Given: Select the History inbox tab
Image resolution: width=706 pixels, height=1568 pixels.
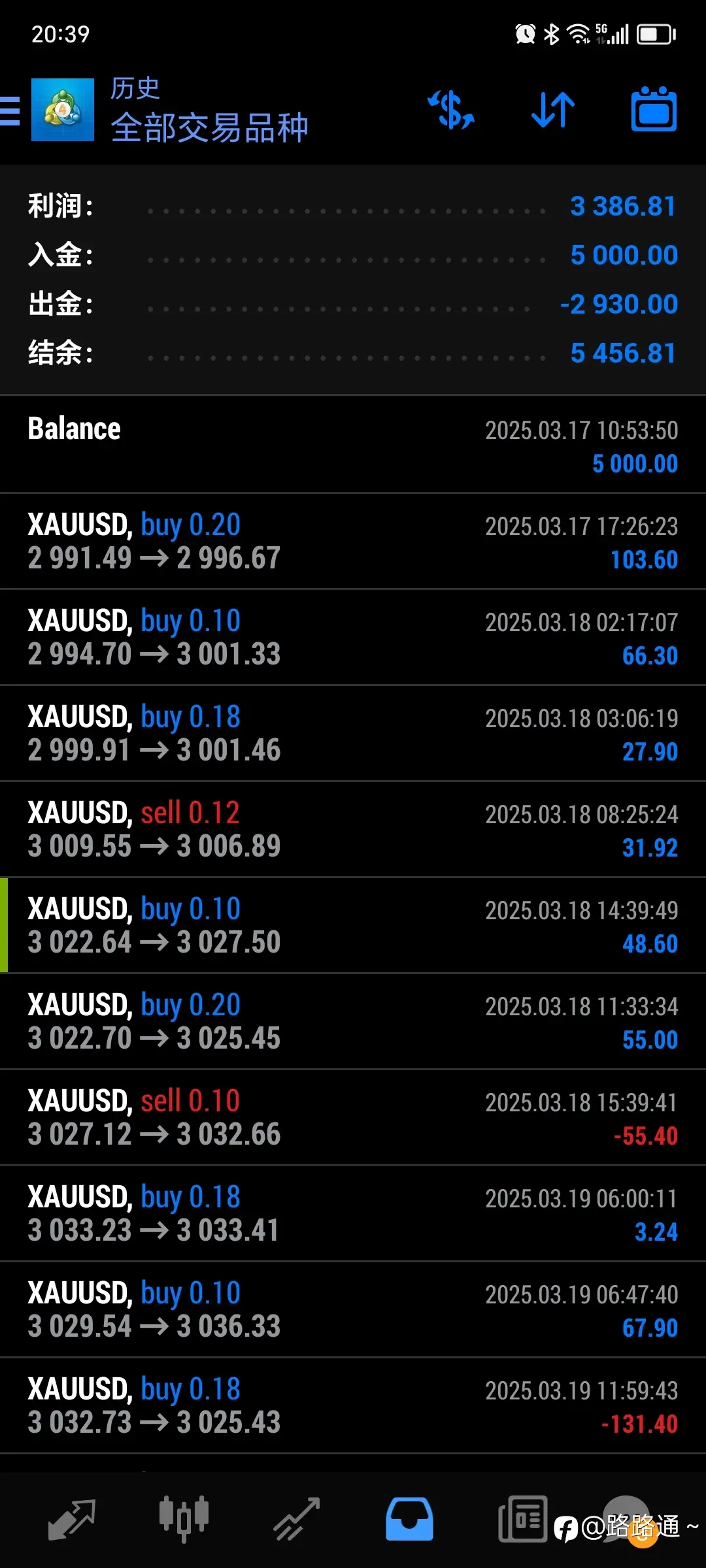Looking at the screenshot, I should coord(409,1519).
